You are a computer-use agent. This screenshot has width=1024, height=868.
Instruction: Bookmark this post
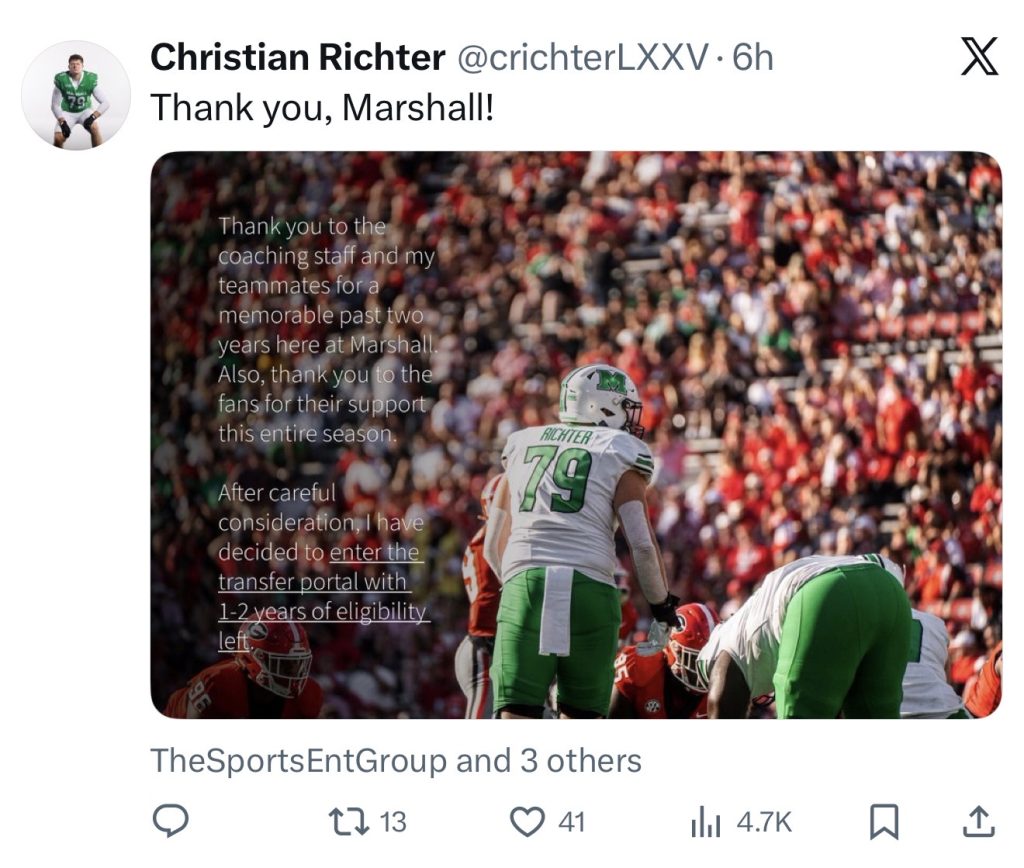(883, 822)
